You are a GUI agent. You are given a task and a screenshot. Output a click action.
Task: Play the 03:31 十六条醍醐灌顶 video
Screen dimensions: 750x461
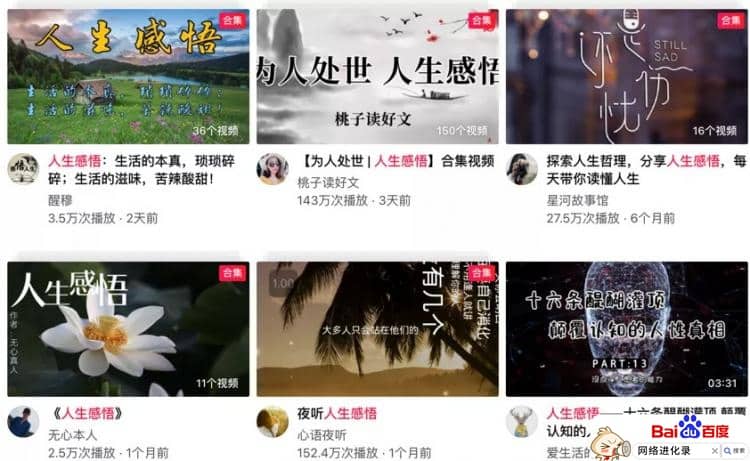pyautogui.click(x=626, y=329)
